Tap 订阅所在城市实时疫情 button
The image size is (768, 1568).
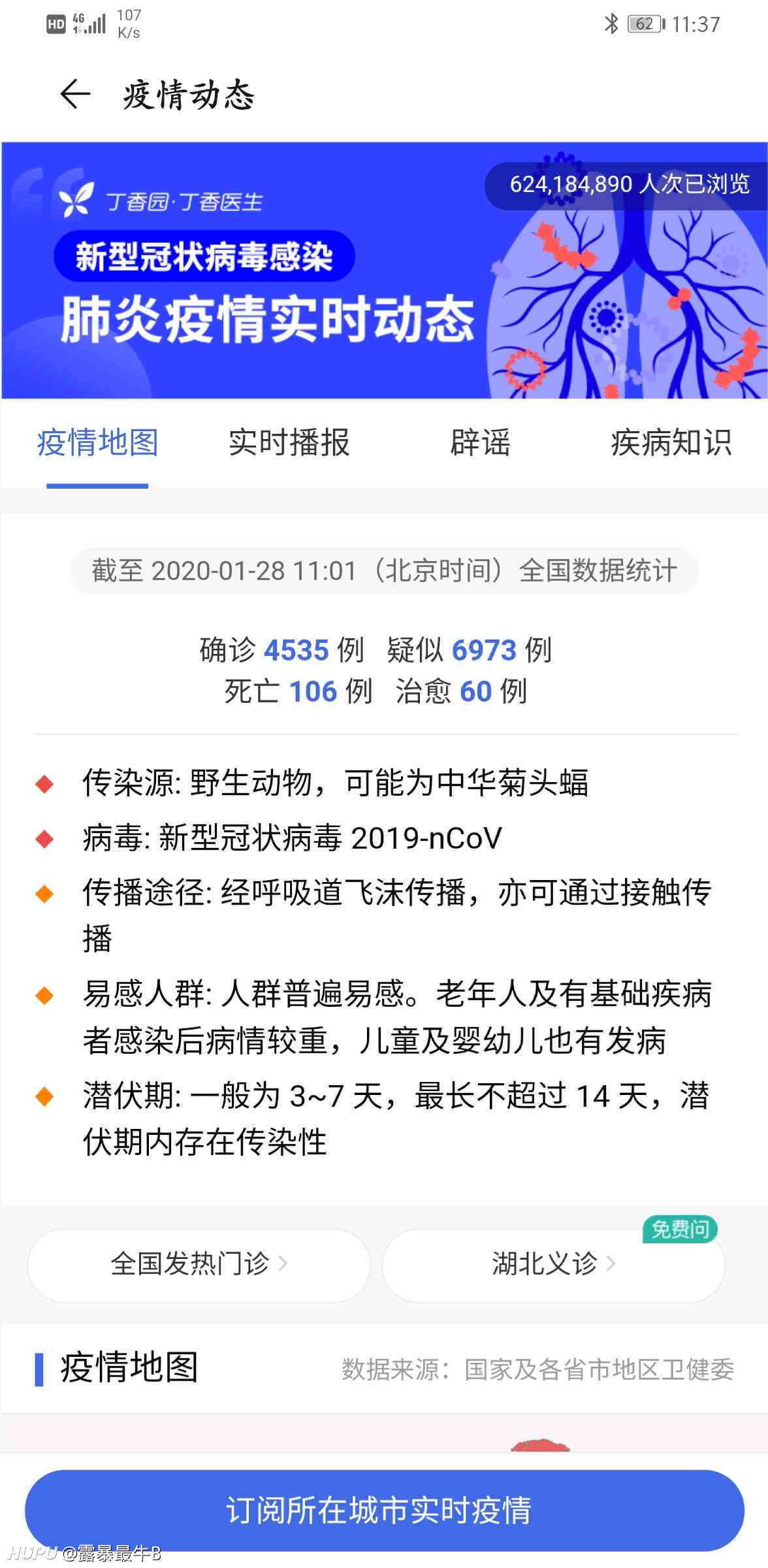(384, 1510)
